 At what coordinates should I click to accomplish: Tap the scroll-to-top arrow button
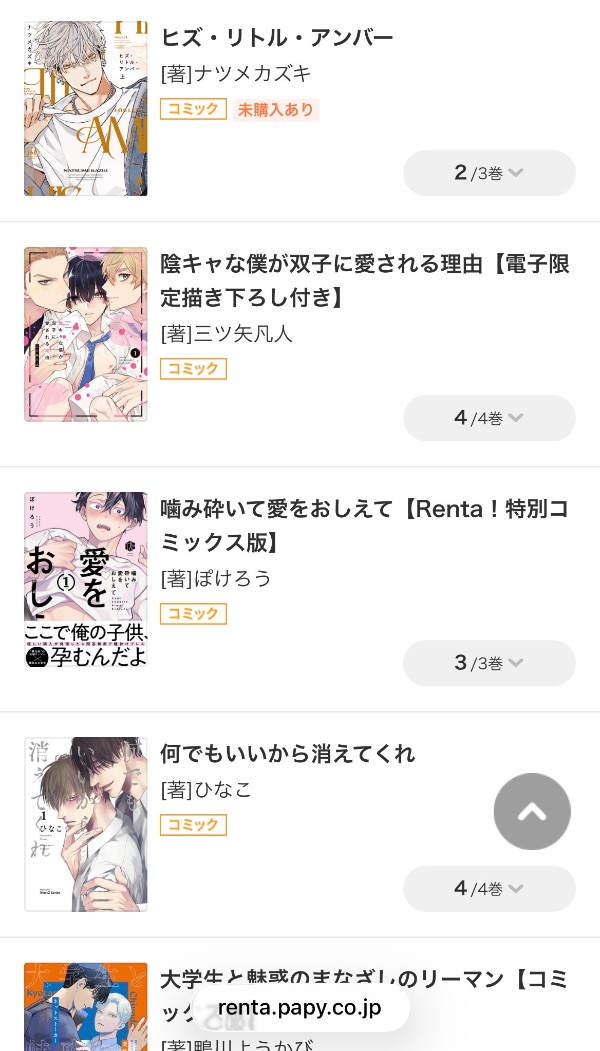coord(532,812)
